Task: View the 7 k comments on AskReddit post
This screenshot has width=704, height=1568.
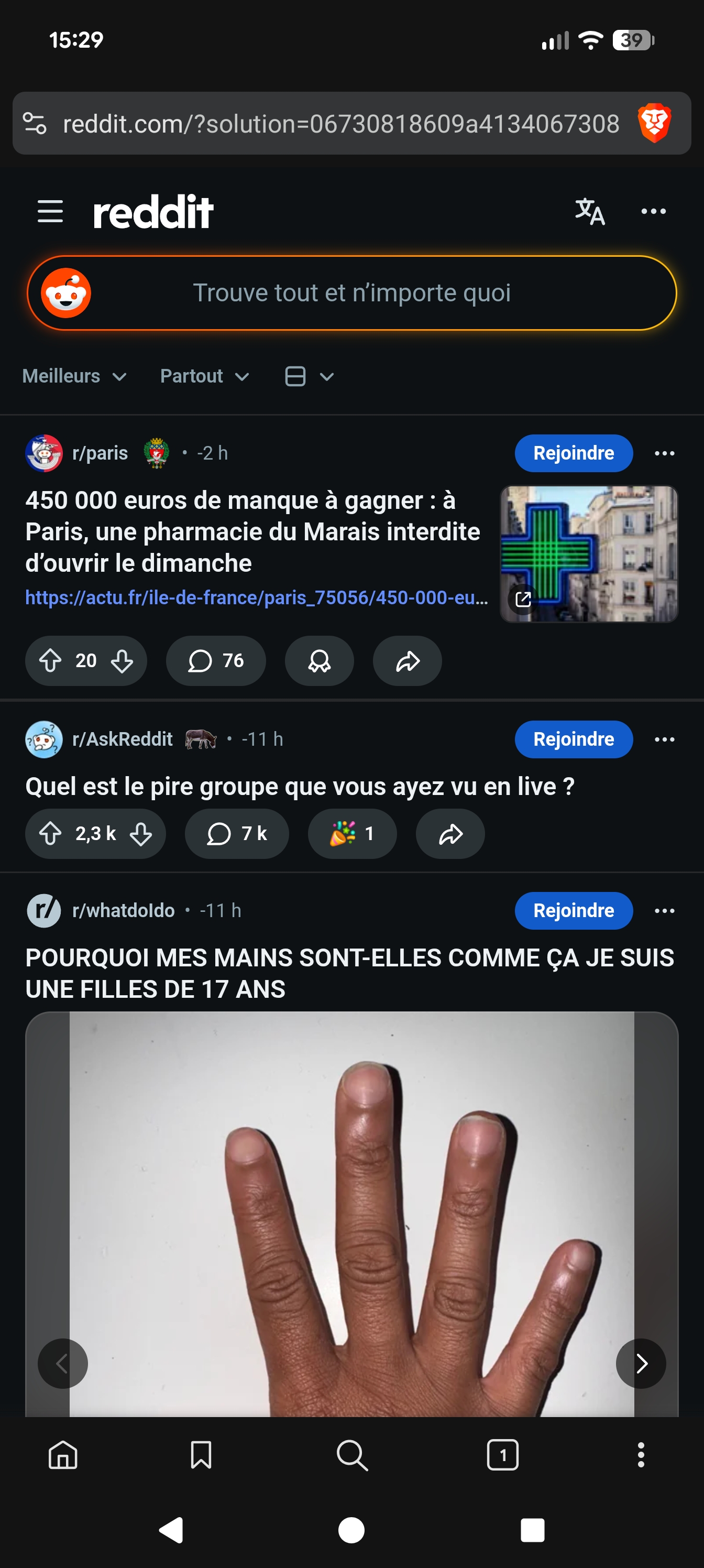Action: 237,833
